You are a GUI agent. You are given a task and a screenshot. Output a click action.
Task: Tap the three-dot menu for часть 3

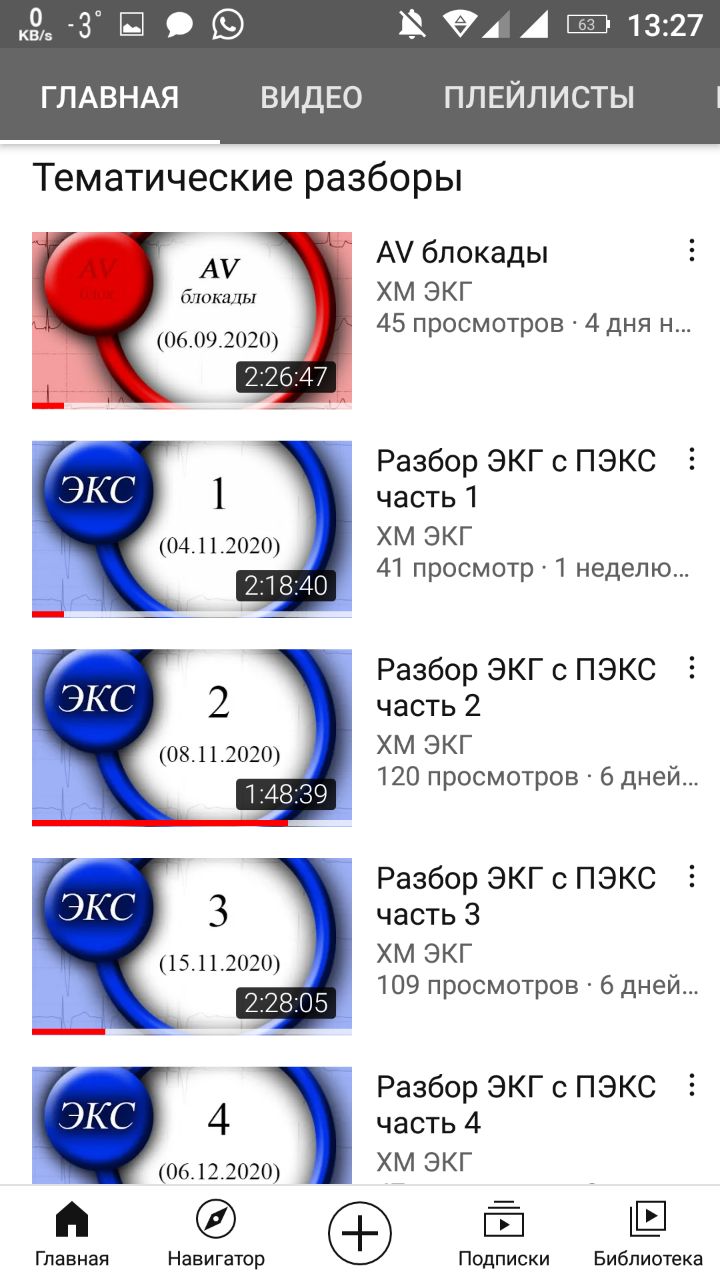click(x=691, y=877)
